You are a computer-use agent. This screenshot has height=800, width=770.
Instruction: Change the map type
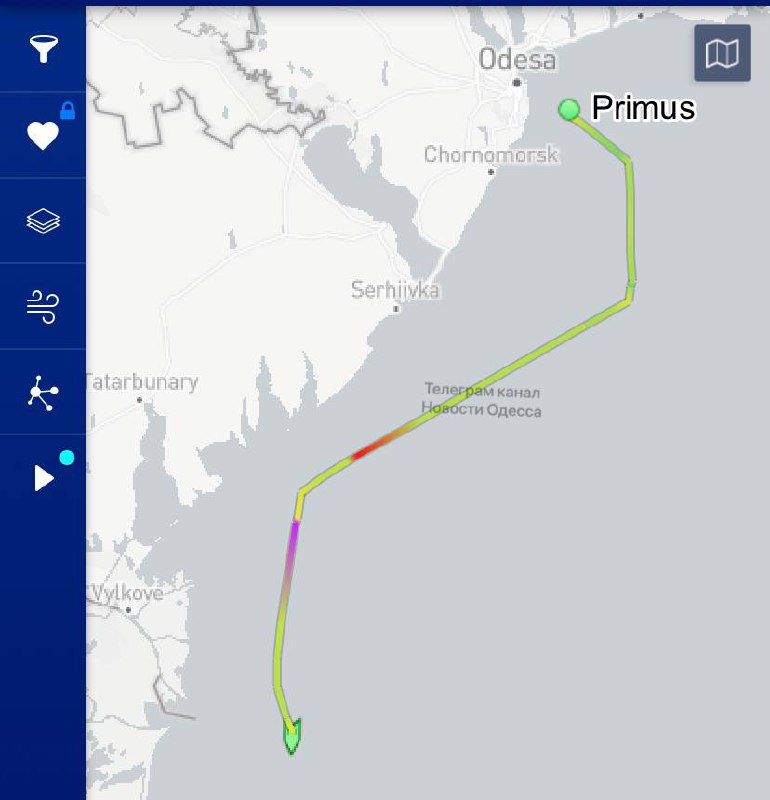click(x=722, y=54)
